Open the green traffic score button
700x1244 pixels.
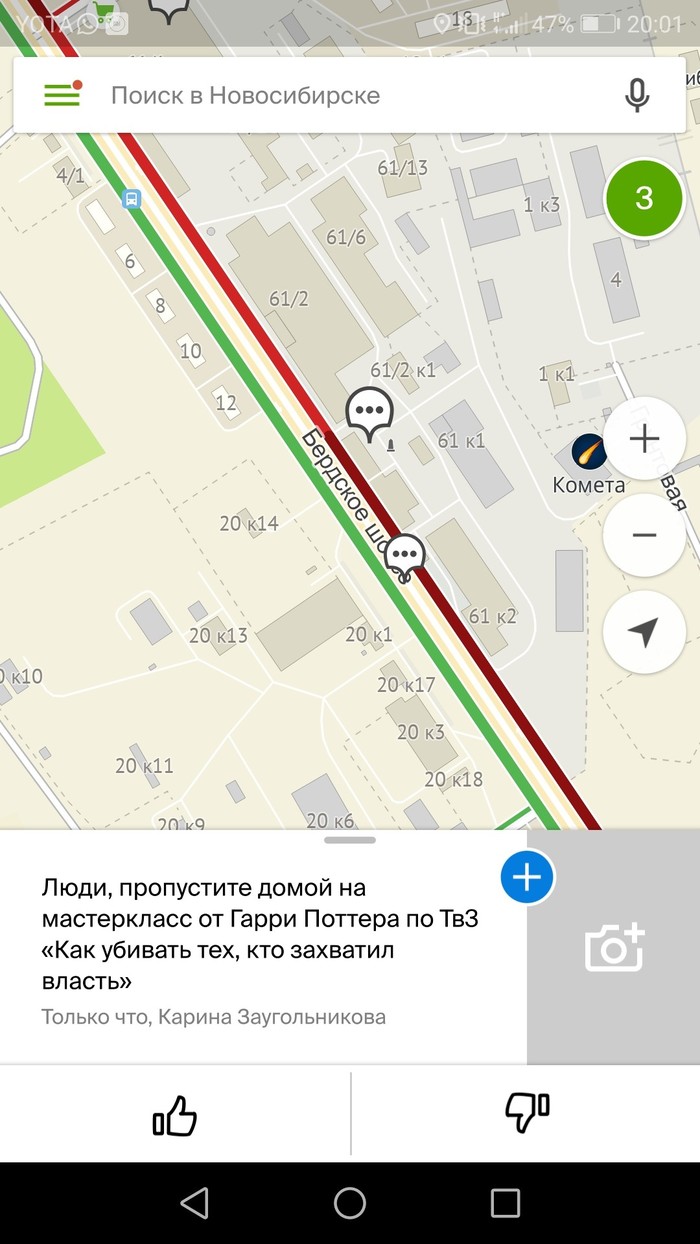click(x=644, y=198)
